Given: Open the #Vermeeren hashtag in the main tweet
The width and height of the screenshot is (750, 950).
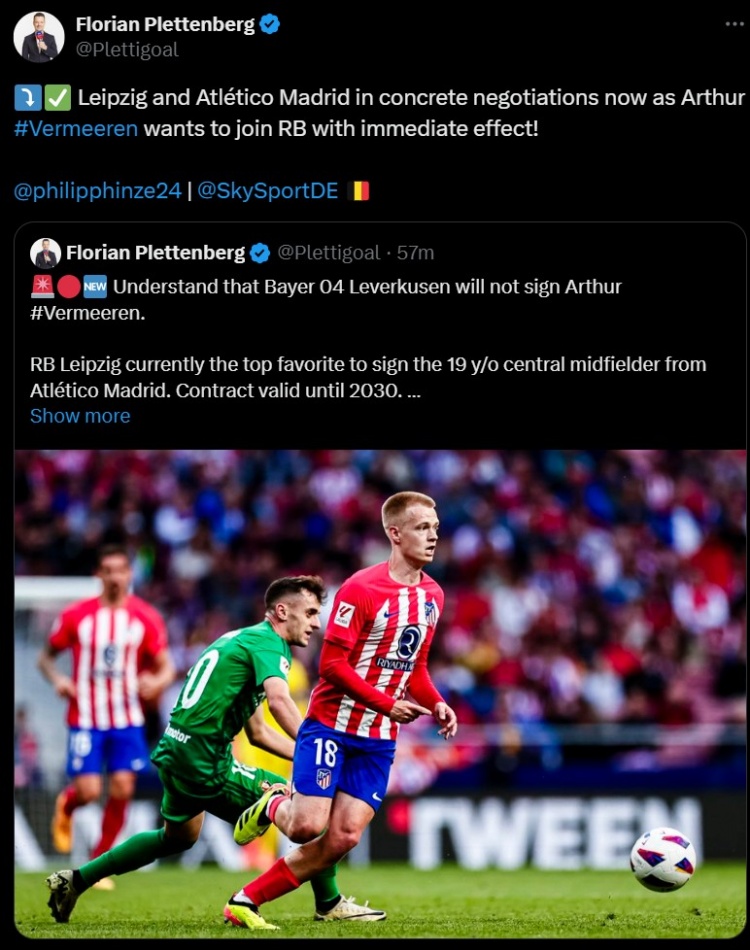Looking at the screenshot, I should coord(76,129).
